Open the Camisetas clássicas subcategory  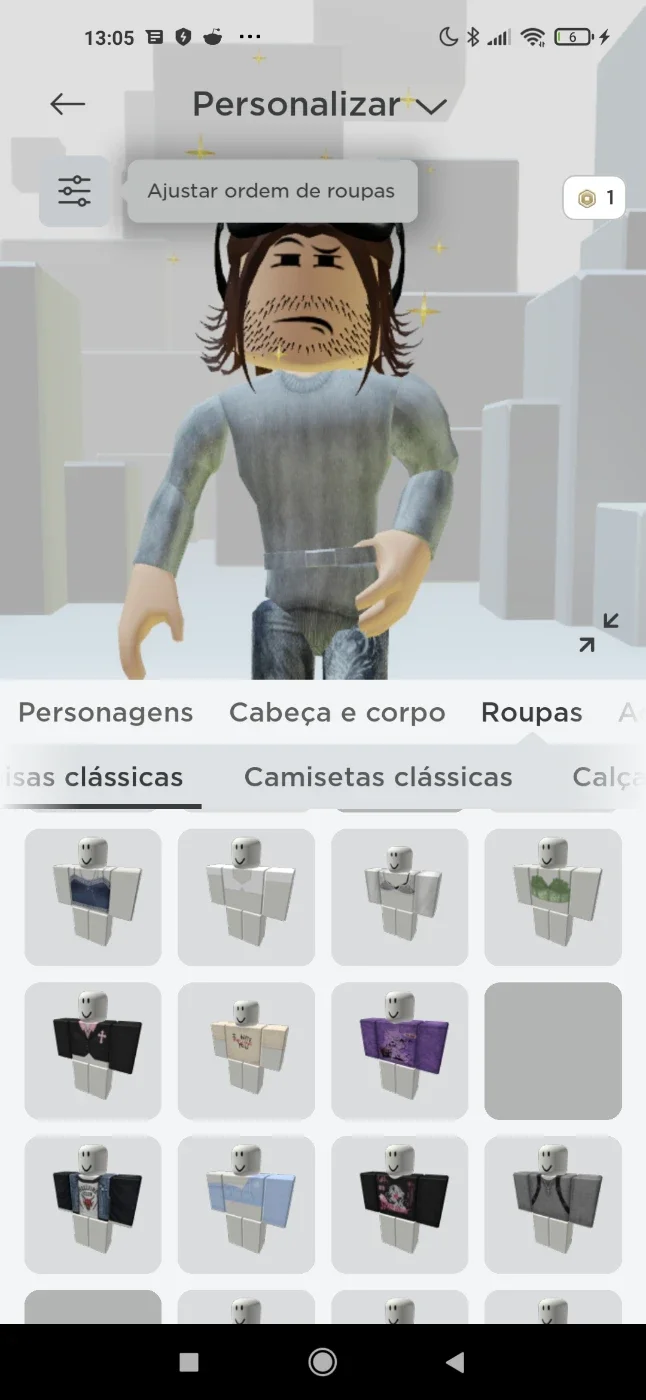(x=378, y=777)
